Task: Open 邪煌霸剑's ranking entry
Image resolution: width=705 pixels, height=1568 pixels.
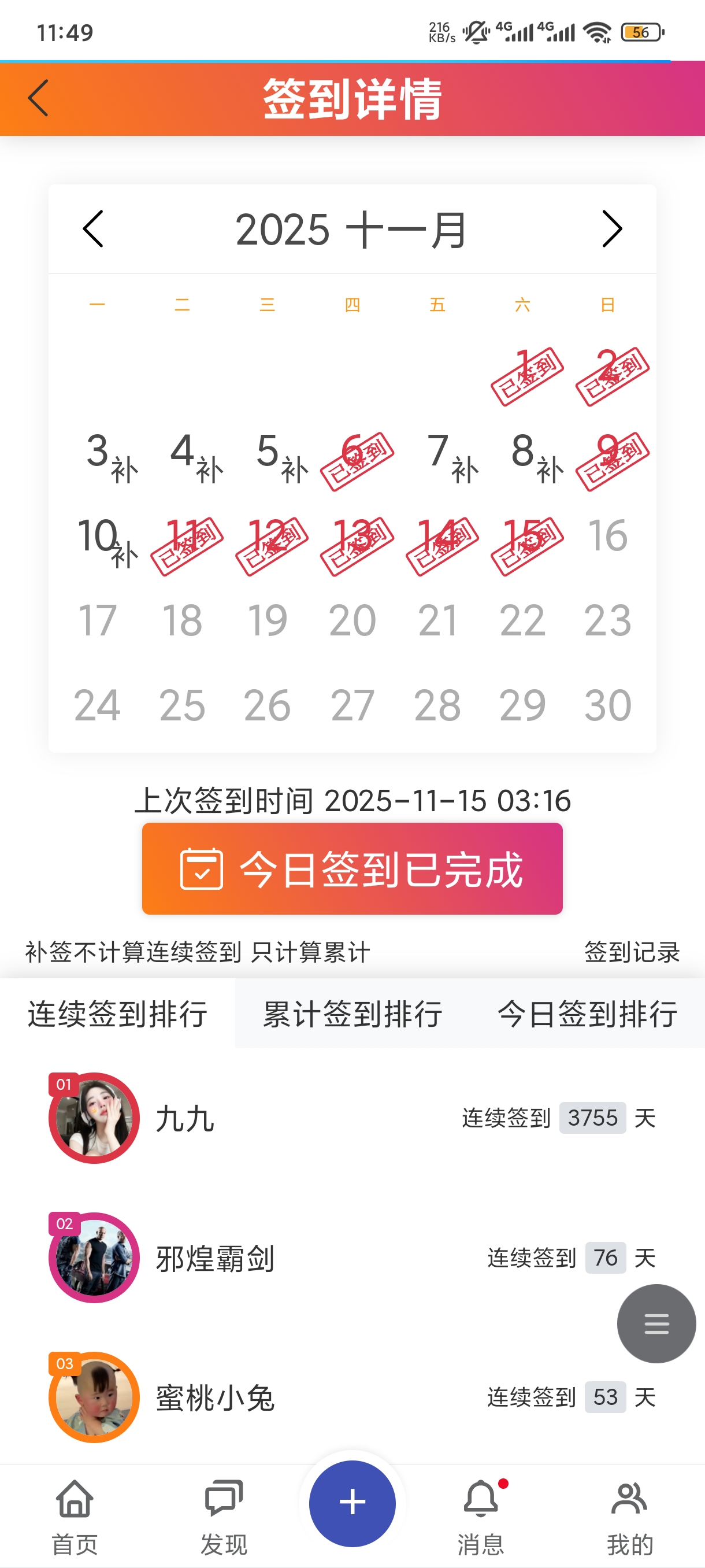Action: [215, 1258]
